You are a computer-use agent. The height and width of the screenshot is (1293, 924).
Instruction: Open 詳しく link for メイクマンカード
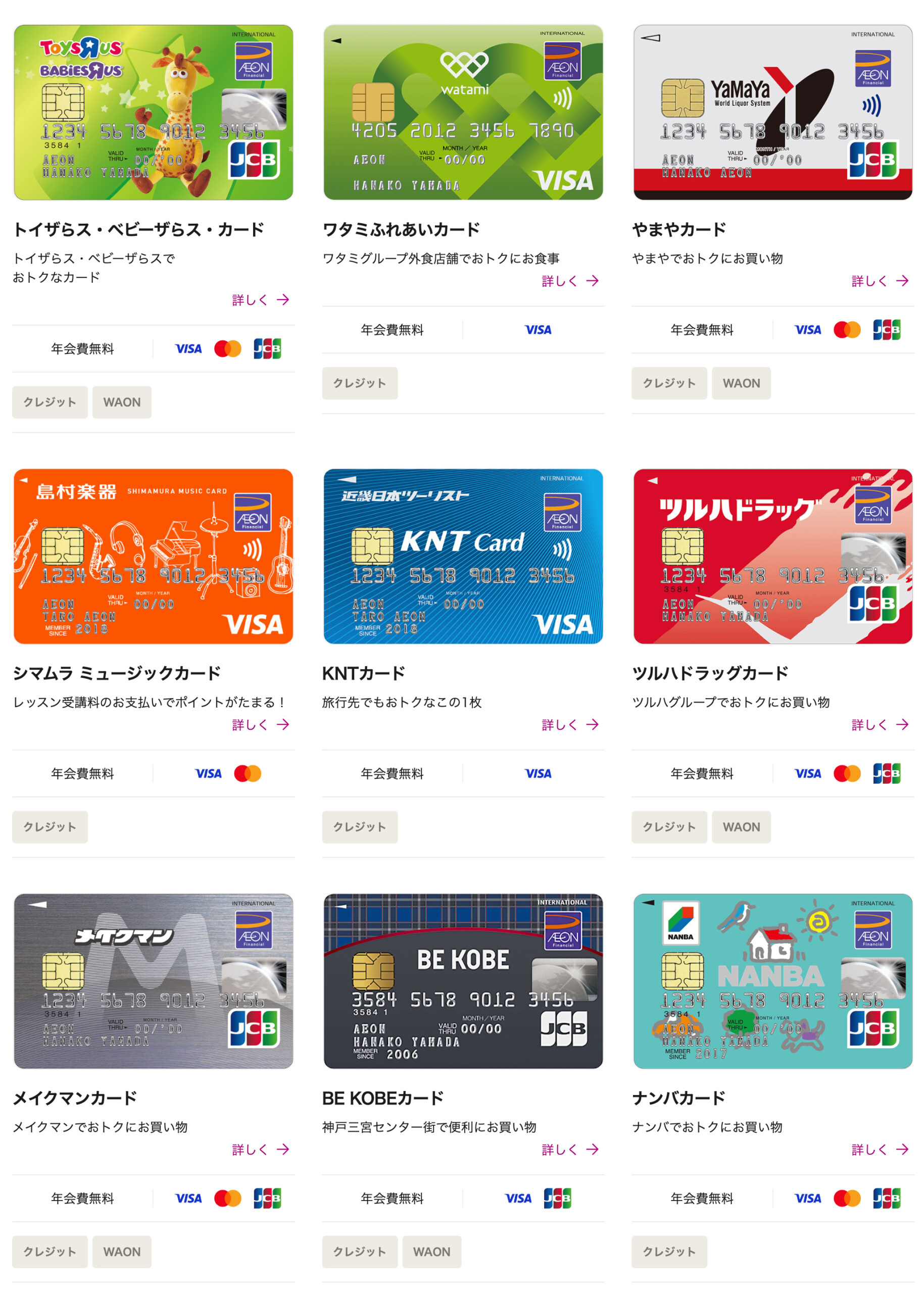(261, 1150)
